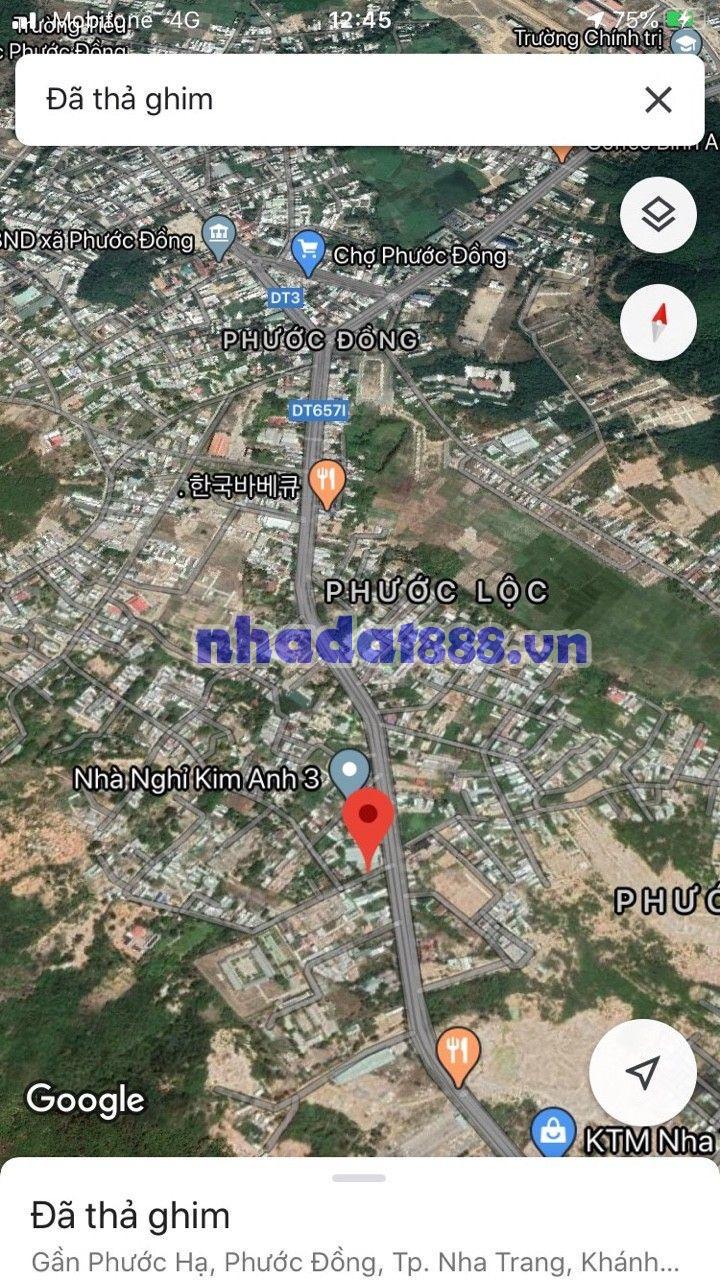Center map on my location
The width and height of the screenshot is (720, 1280).
[642, 1072]
